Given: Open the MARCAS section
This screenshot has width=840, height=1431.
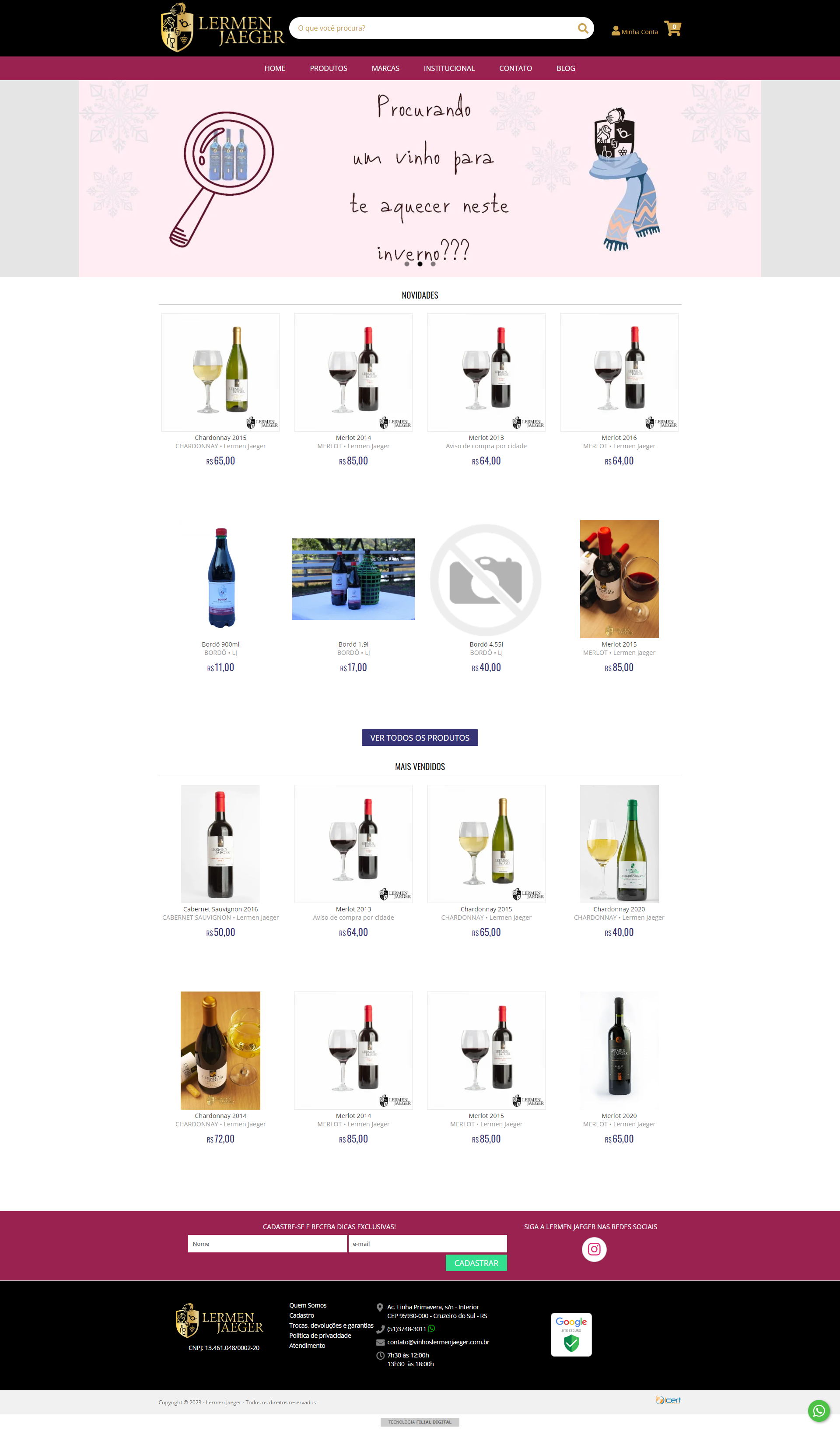Looking at the screenshot, I should [385, 68].
